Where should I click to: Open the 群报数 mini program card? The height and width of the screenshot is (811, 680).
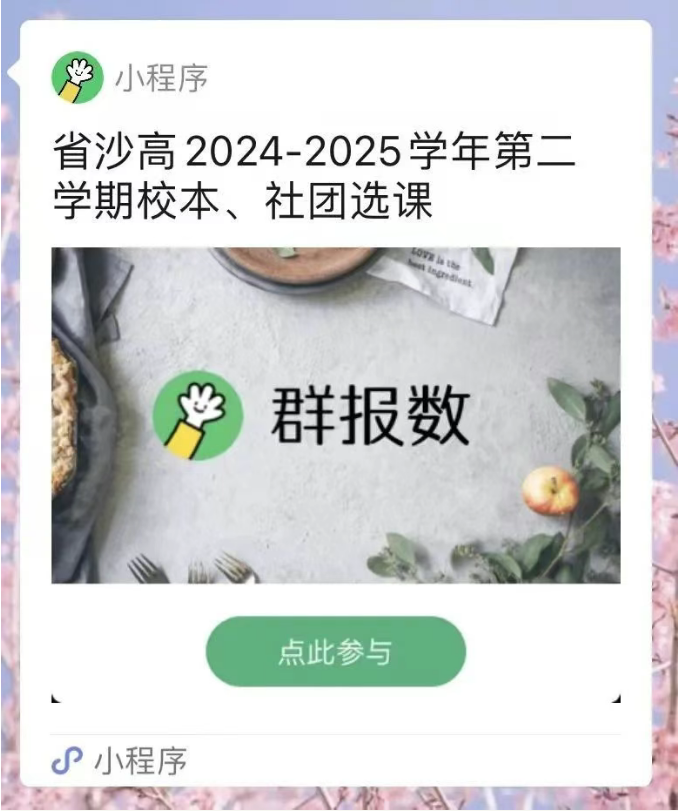click(336, 414)
